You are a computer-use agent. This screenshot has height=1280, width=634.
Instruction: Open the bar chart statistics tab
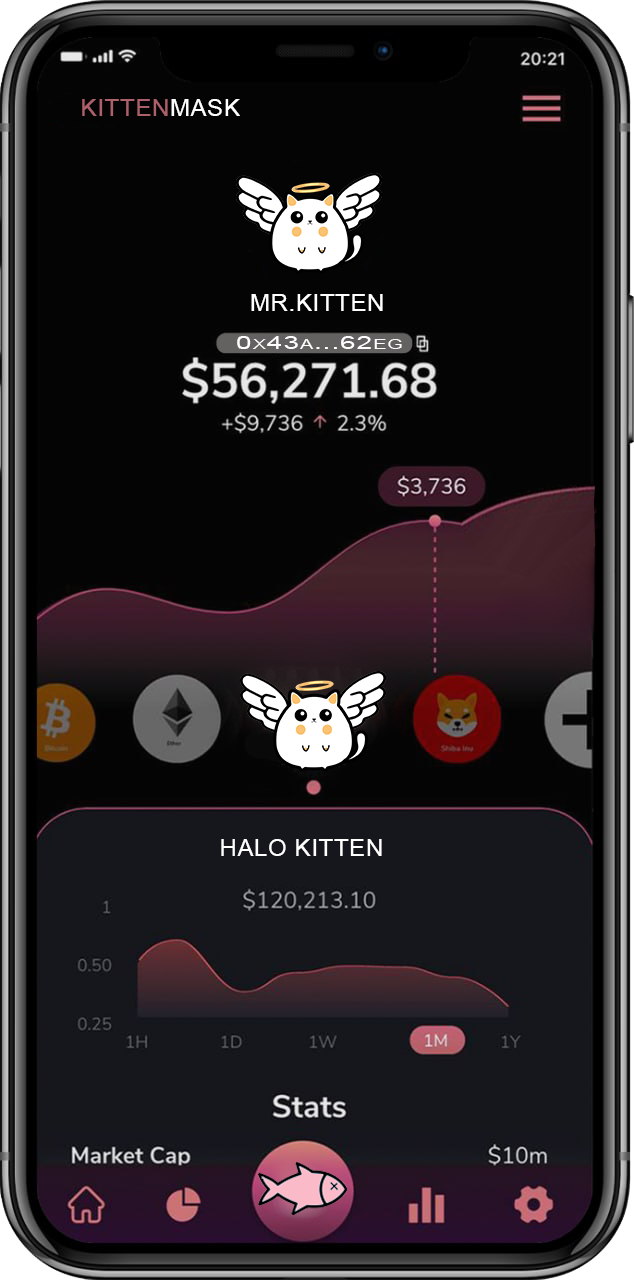(426, 1207)
